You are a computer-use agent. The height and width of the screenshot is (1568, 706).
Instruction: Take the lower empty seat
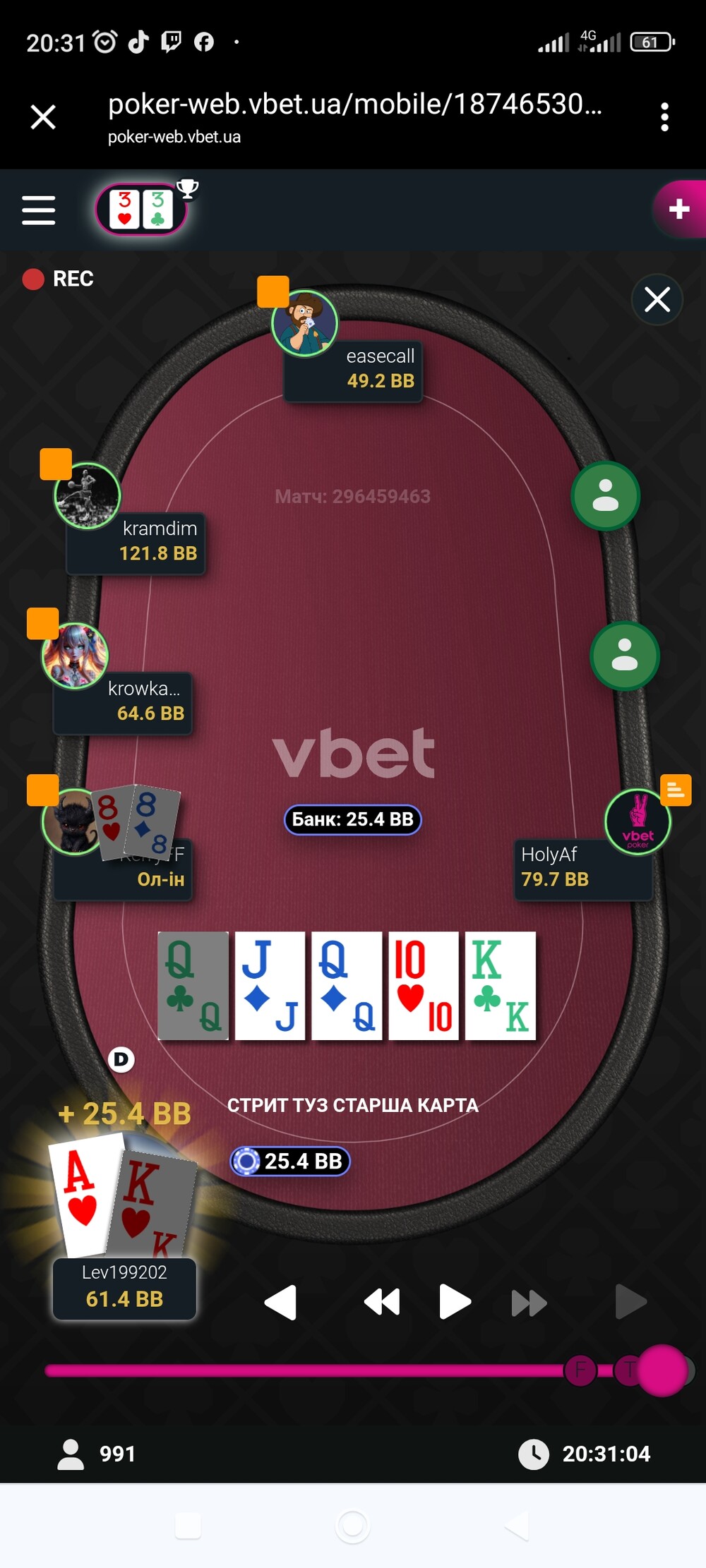click(x=624, y=656)
